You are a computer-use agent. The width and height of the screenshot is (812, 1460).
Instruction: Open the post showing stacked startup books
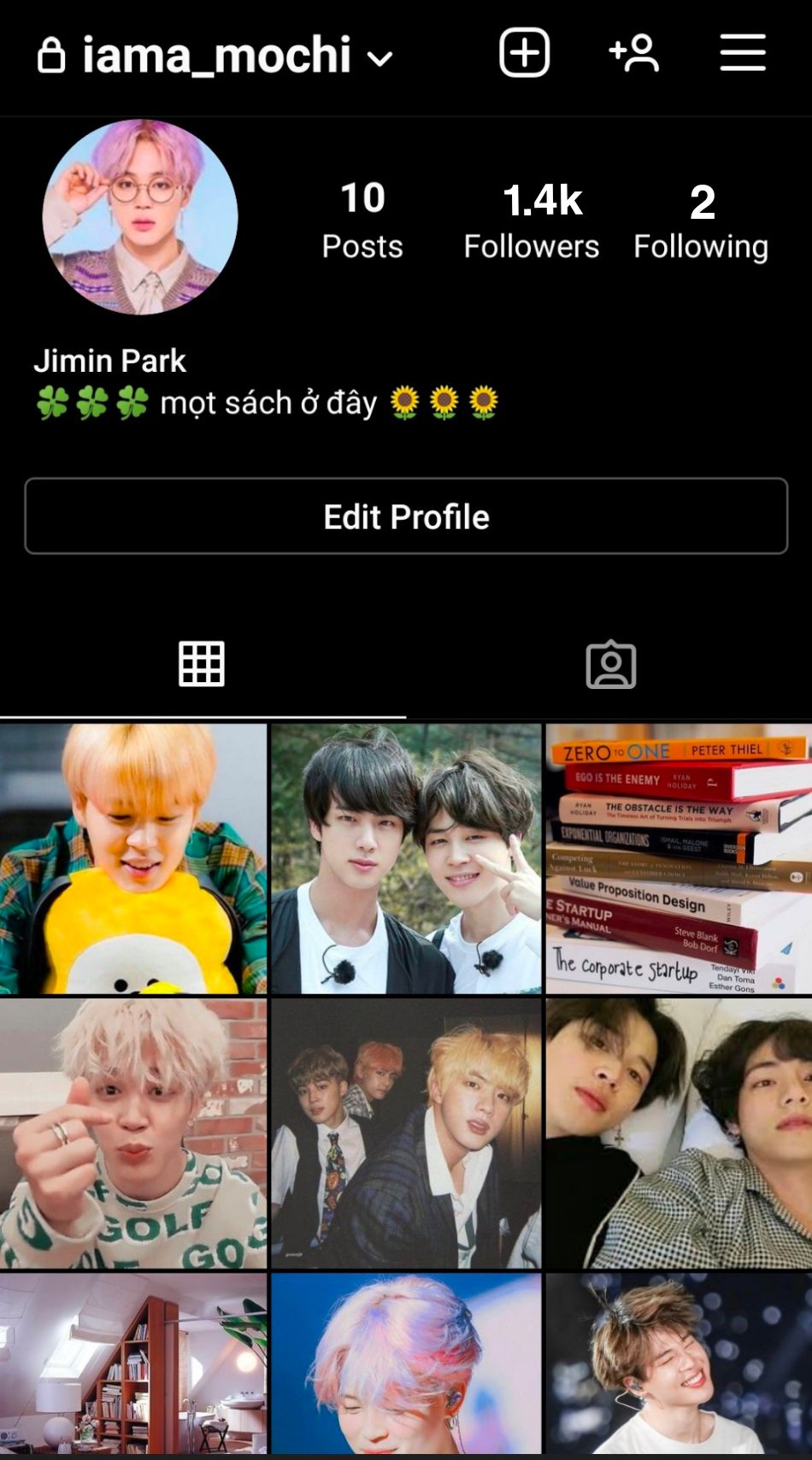(679, 859)
